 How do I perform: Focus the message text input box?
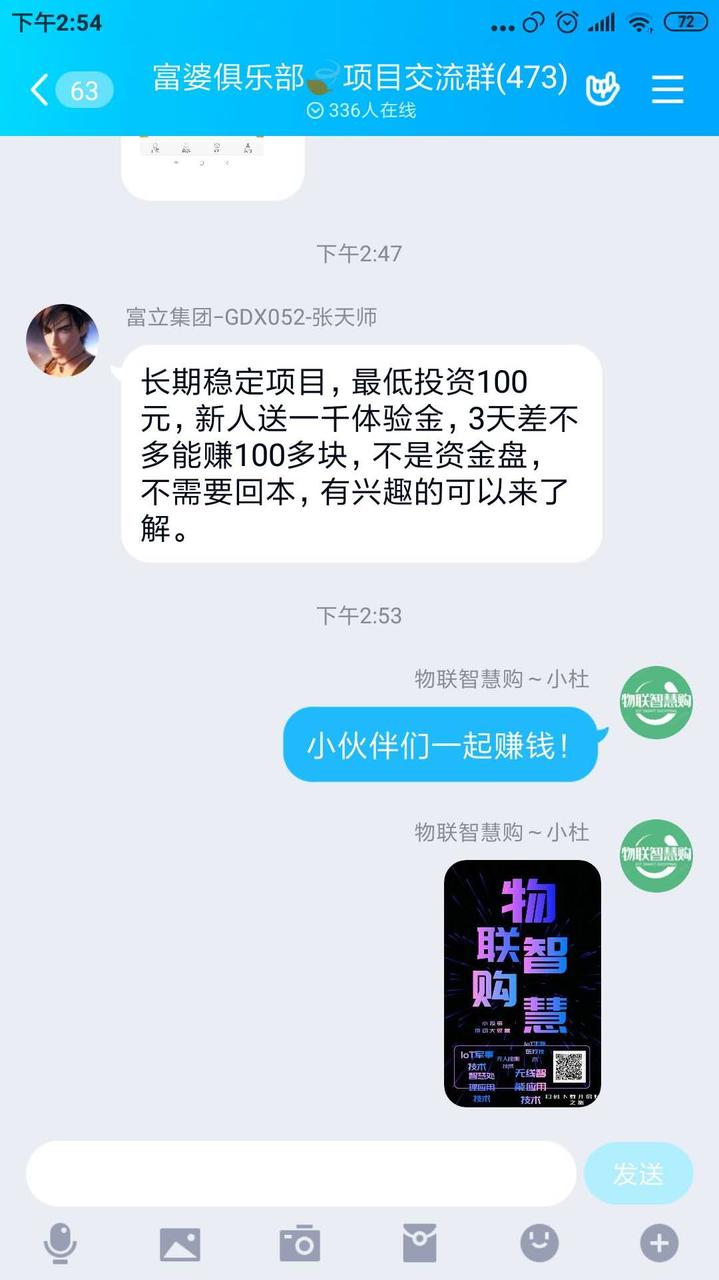[x=300, y=1173]
